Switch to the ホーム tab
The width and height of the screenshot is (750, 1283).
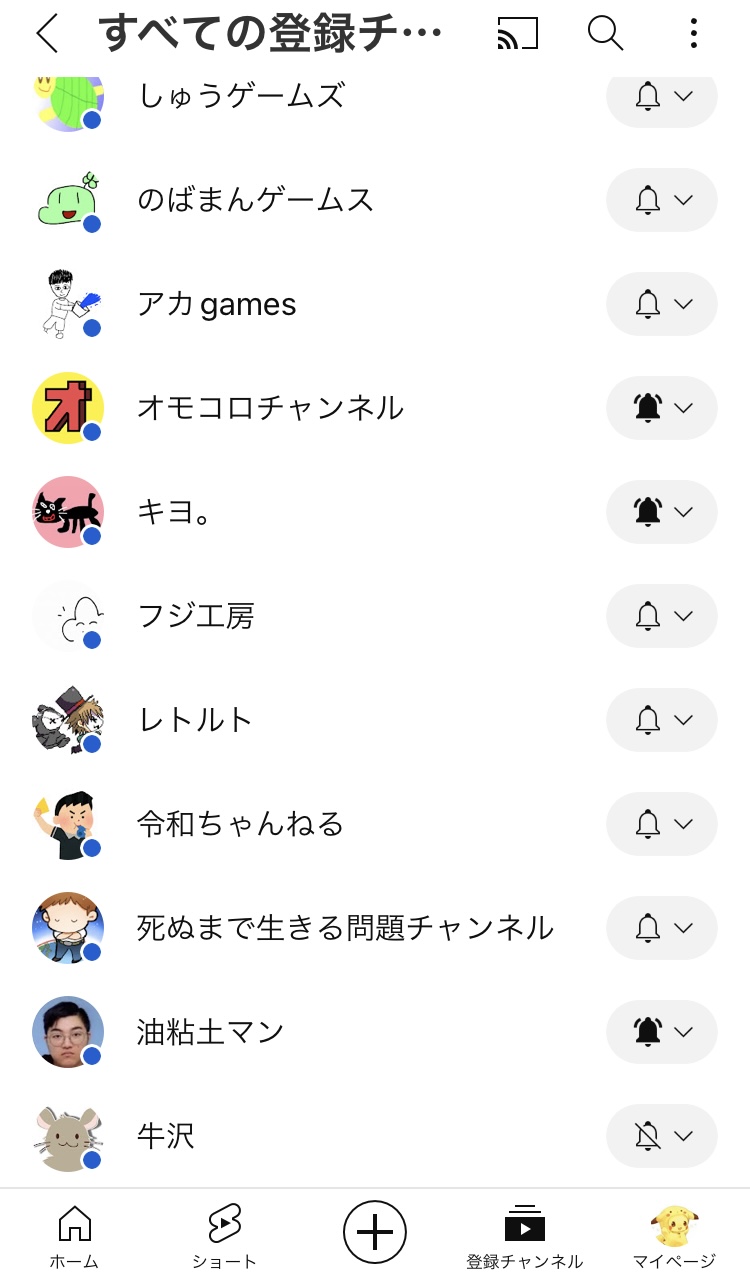click(75, 1235)
